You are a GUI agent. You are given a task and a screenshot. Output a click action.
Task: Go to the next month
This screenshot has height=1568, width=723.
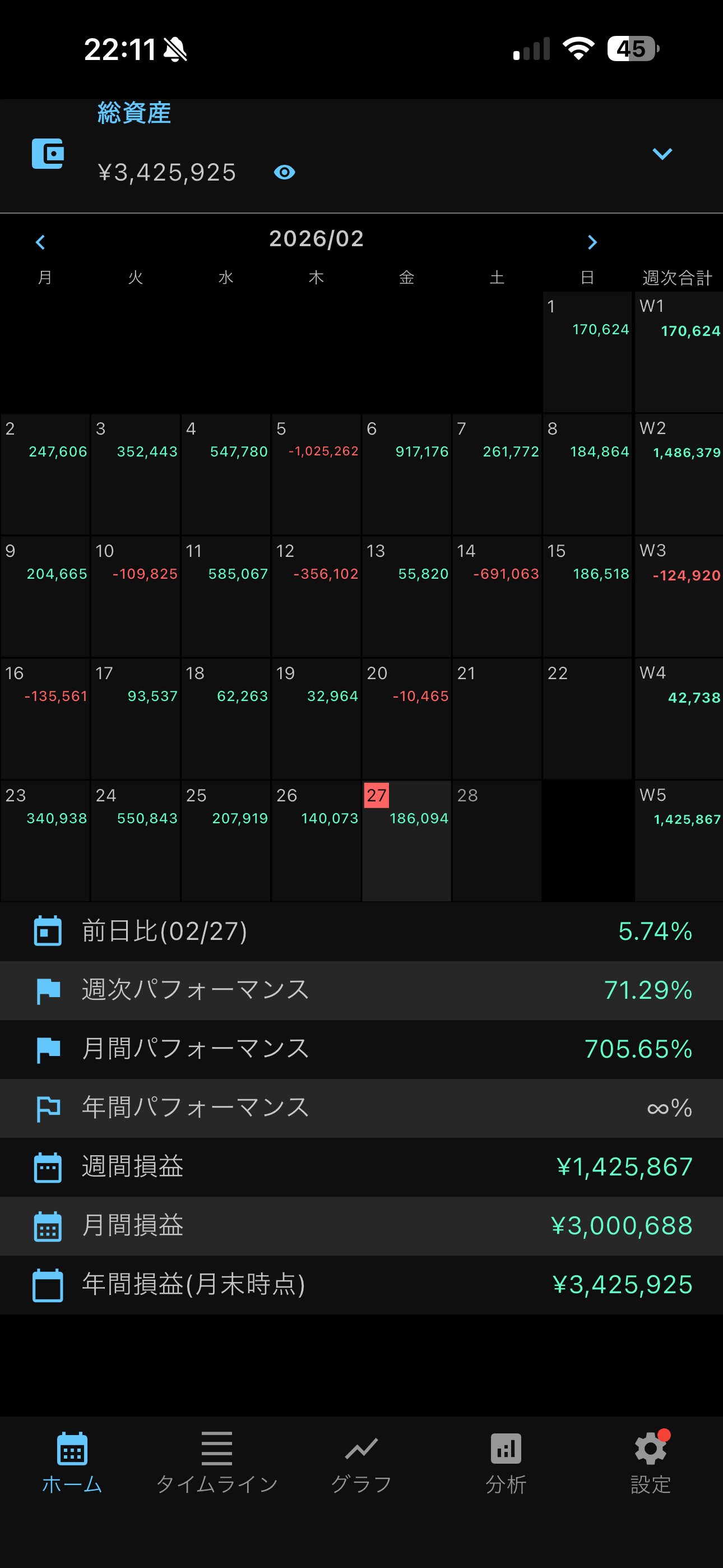(592, 242)
